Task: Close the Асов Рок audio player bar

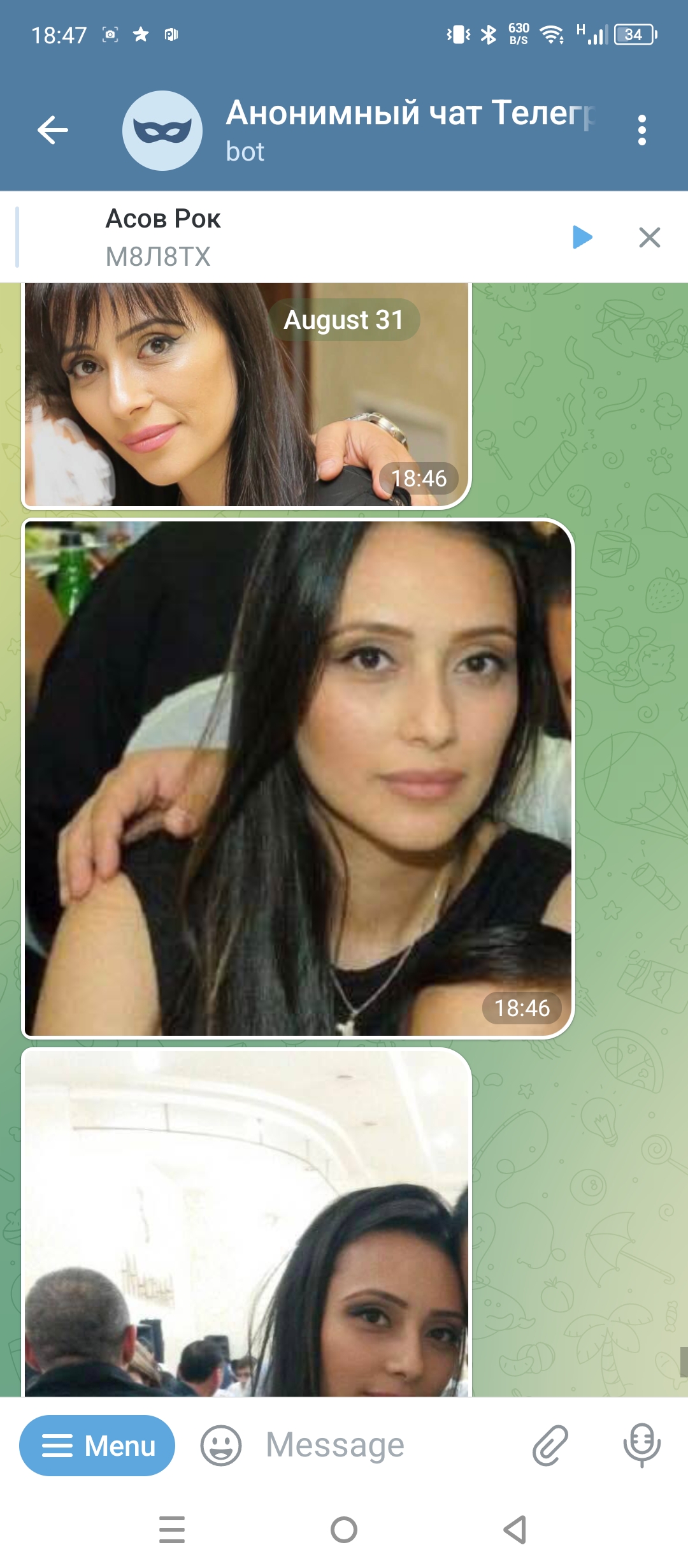Action: (x=649, y=237)
